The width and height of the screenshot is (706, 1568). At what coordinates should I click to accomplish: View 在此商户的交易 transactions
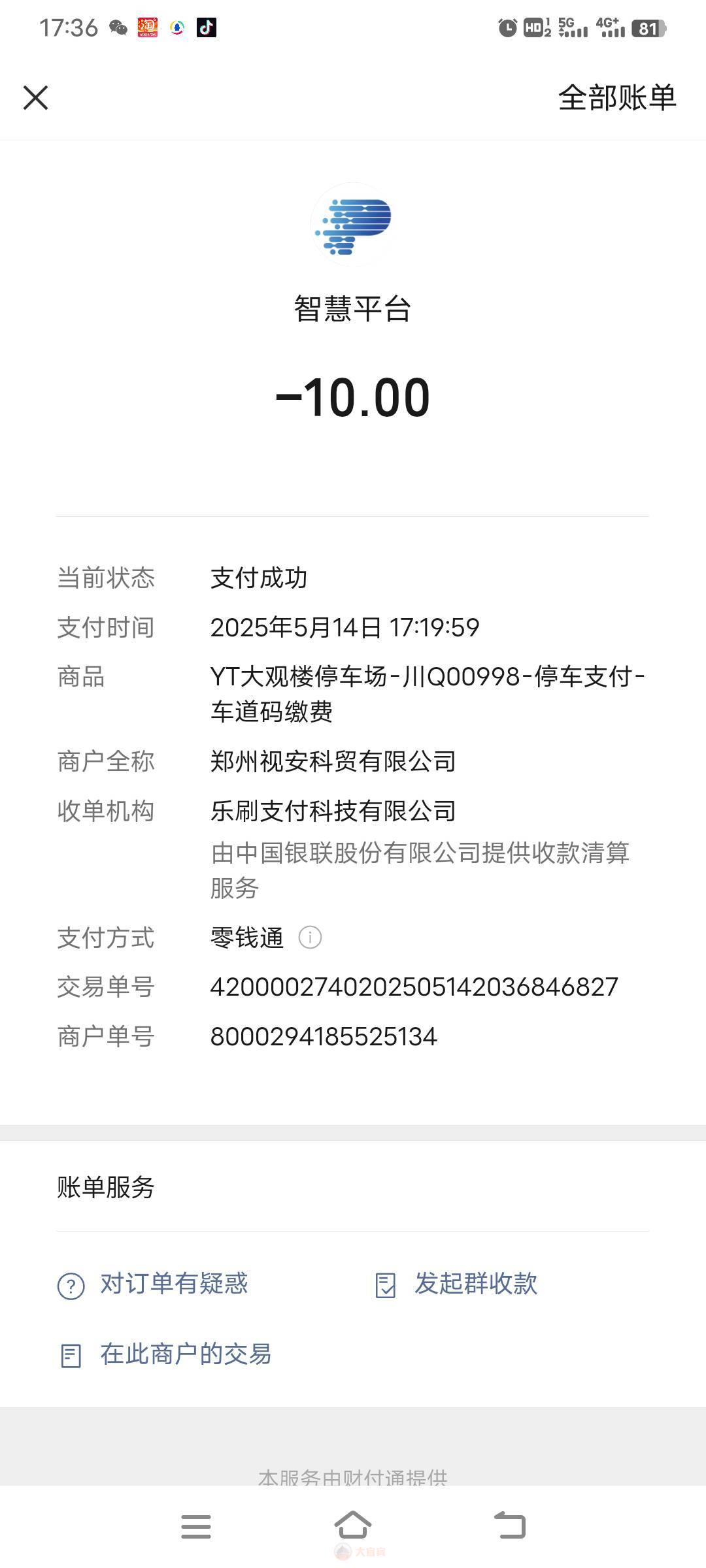(x=165, y=1355)
